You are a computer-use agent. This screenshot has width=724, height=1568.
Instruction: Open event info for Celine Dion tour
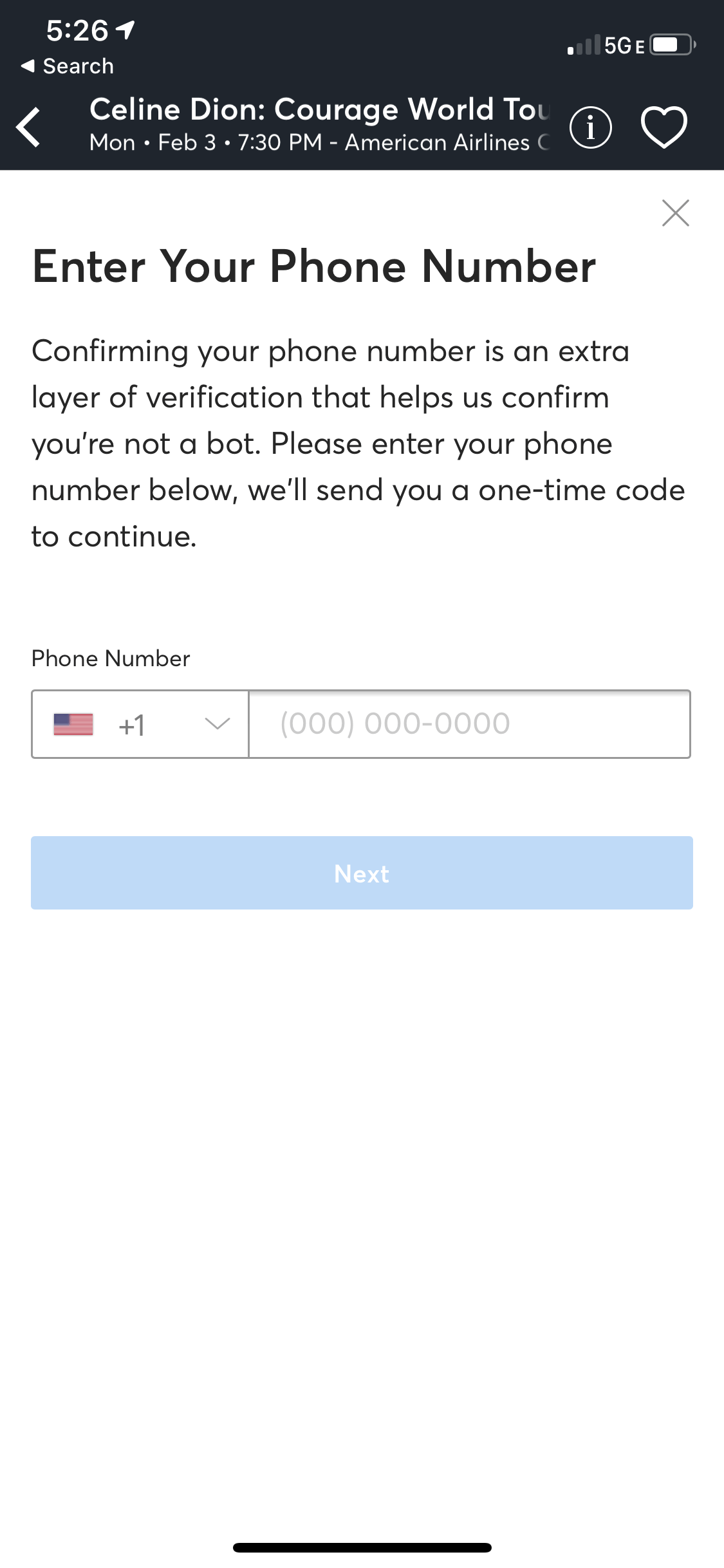(x=590, y=127)
